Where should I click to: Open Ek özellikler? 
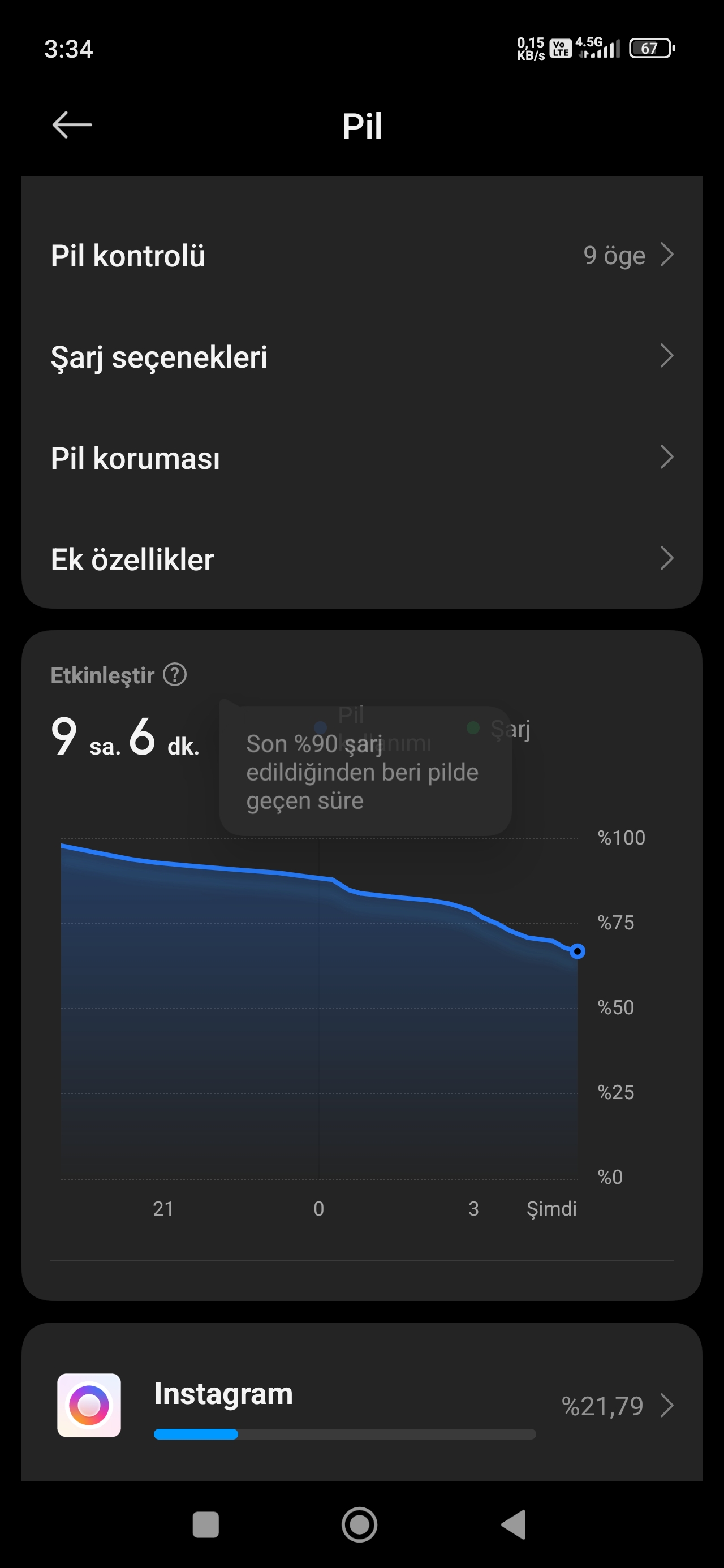click(361, 559)
